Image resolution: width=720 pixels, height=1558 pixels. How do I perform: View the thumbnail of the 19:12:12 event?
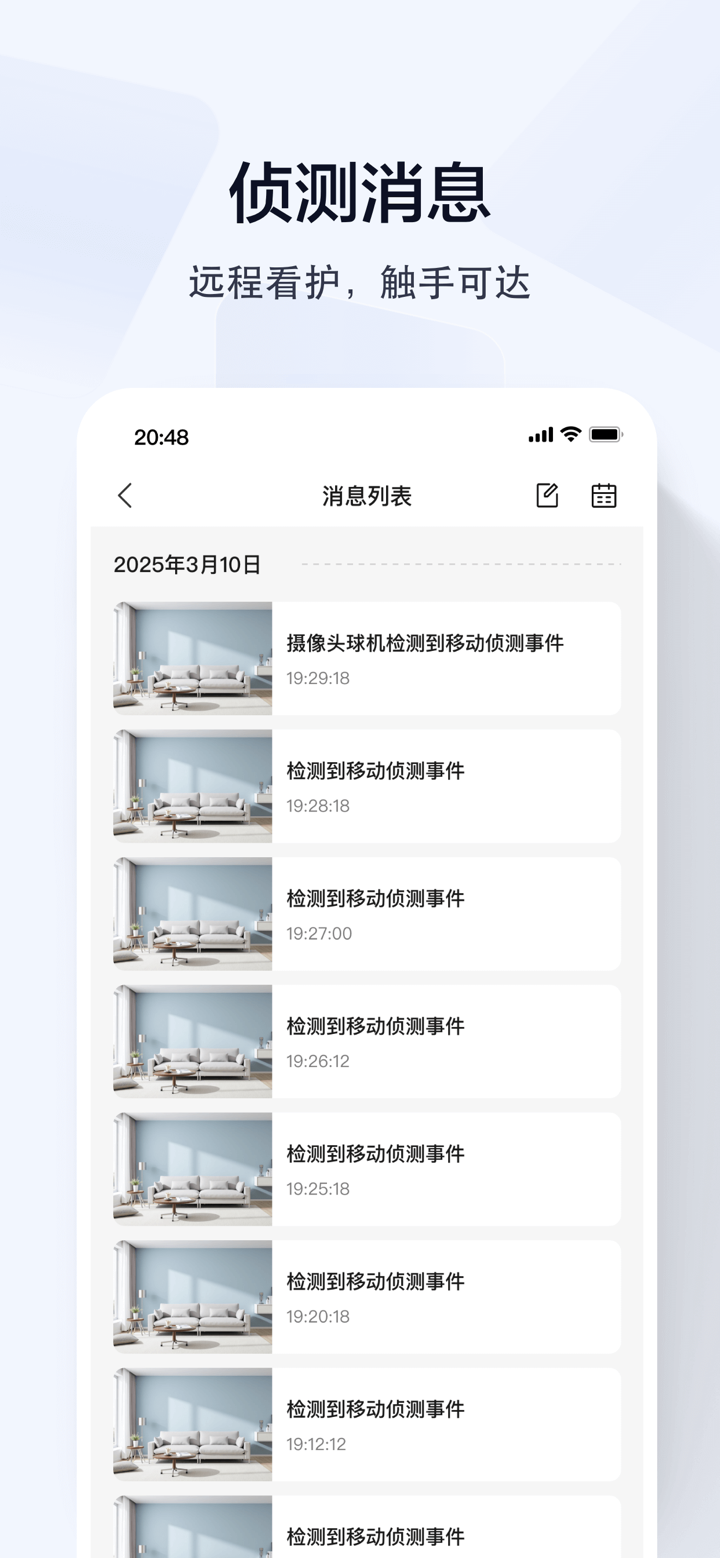pos(192,1424)
